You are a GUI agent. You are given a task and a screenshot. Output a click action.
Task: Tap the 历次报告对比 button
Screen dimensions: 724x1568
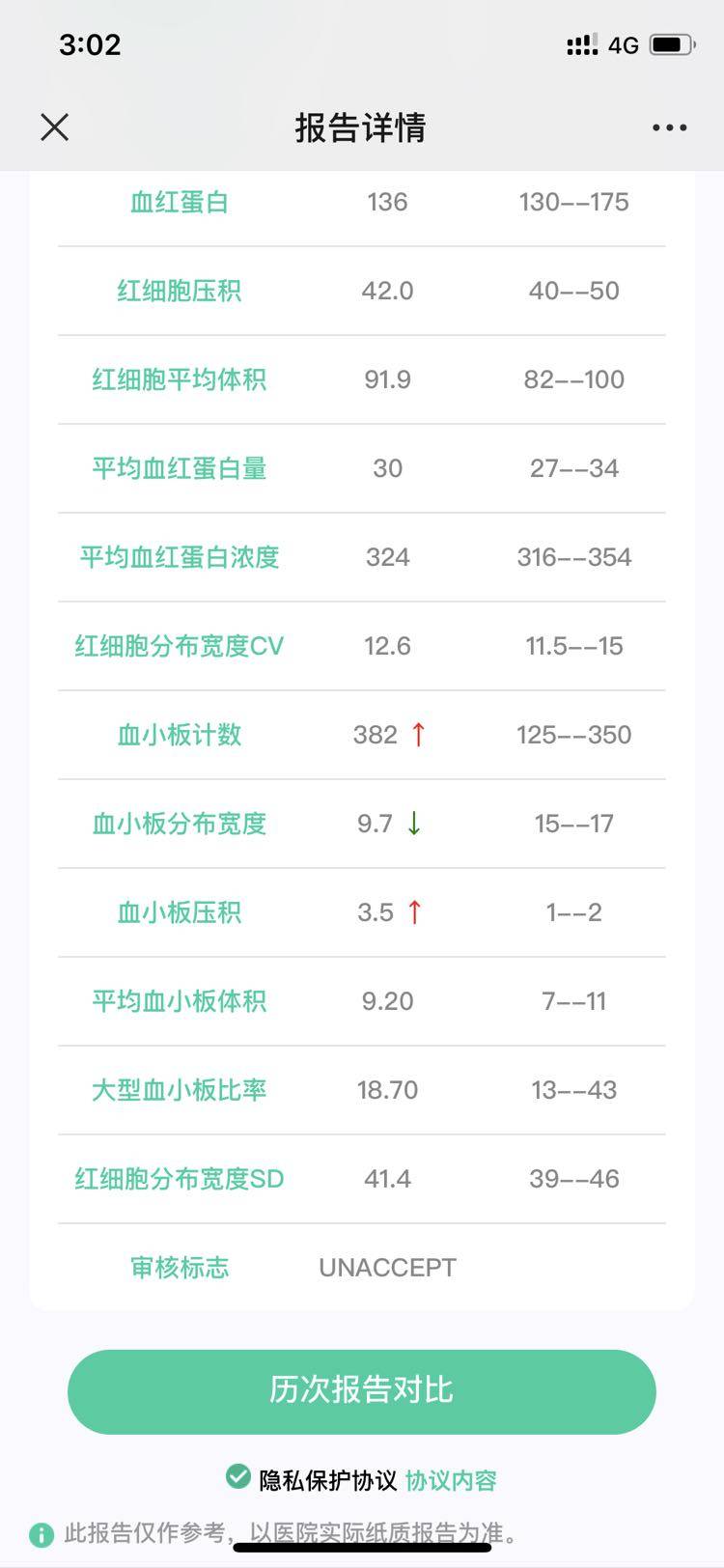click(x=361, y=1390)
